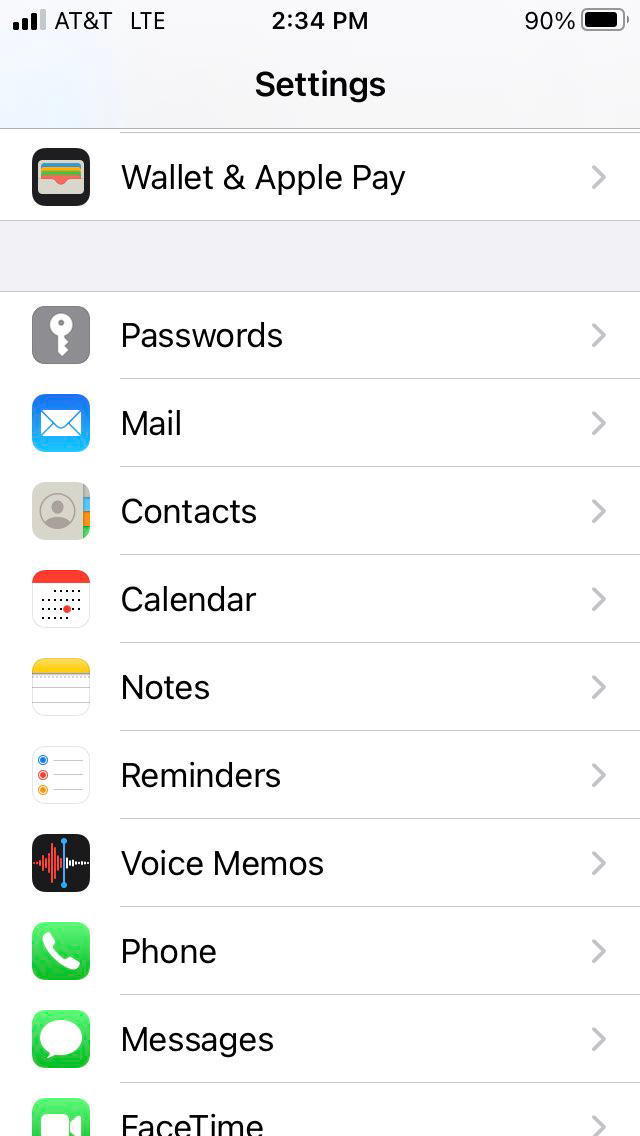Select the Calendar settings row

click(320, 599)
